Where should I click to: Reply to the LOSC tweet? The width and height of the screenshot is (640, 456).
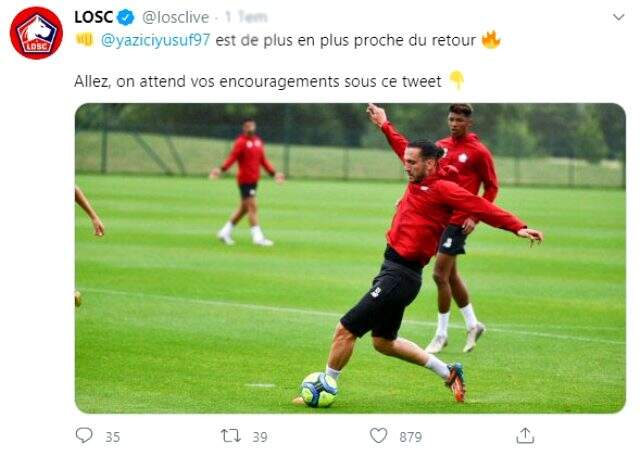[x=85, y=436]
